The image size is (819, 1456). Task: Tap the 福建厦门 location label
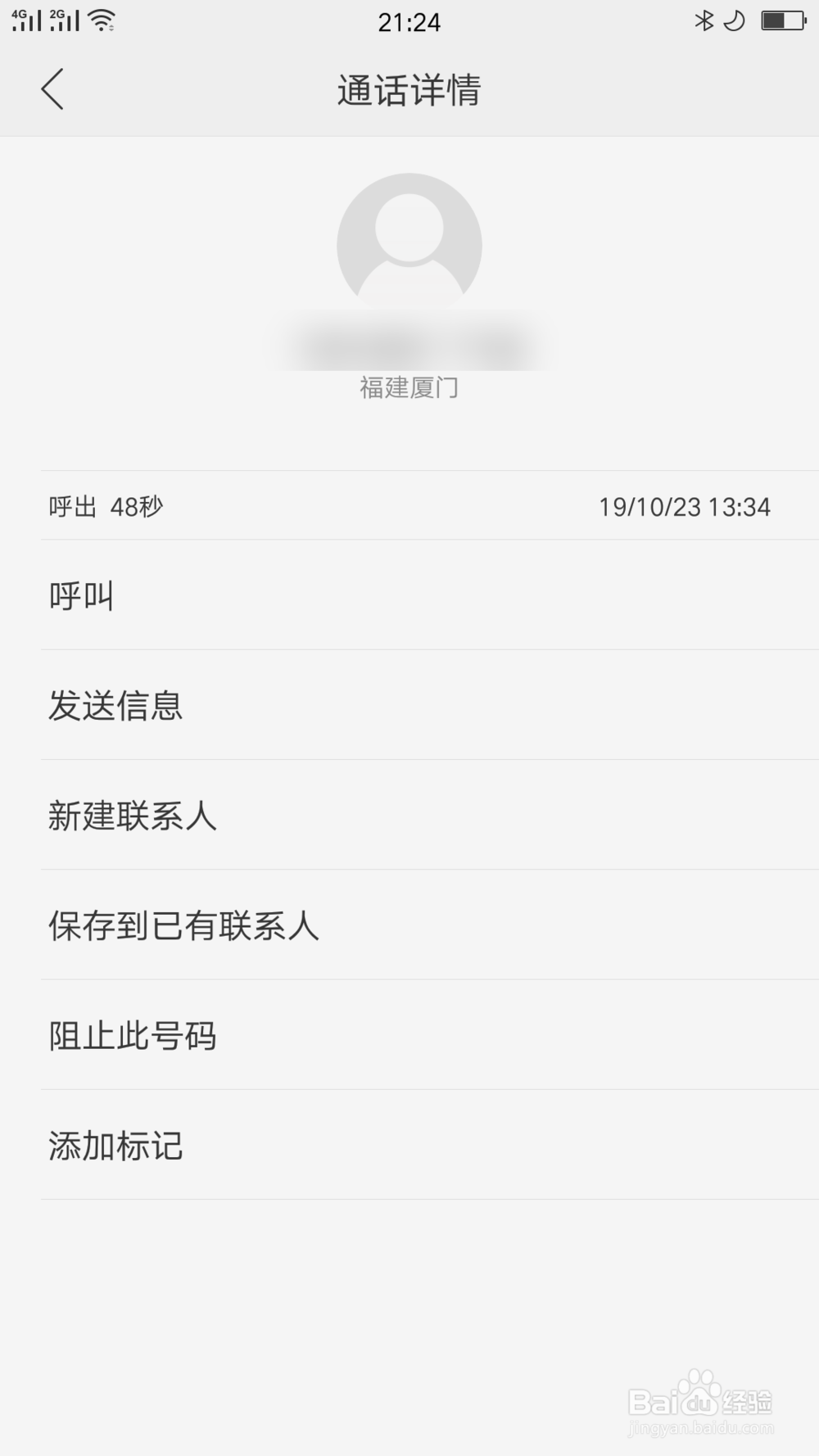(409, 388)
